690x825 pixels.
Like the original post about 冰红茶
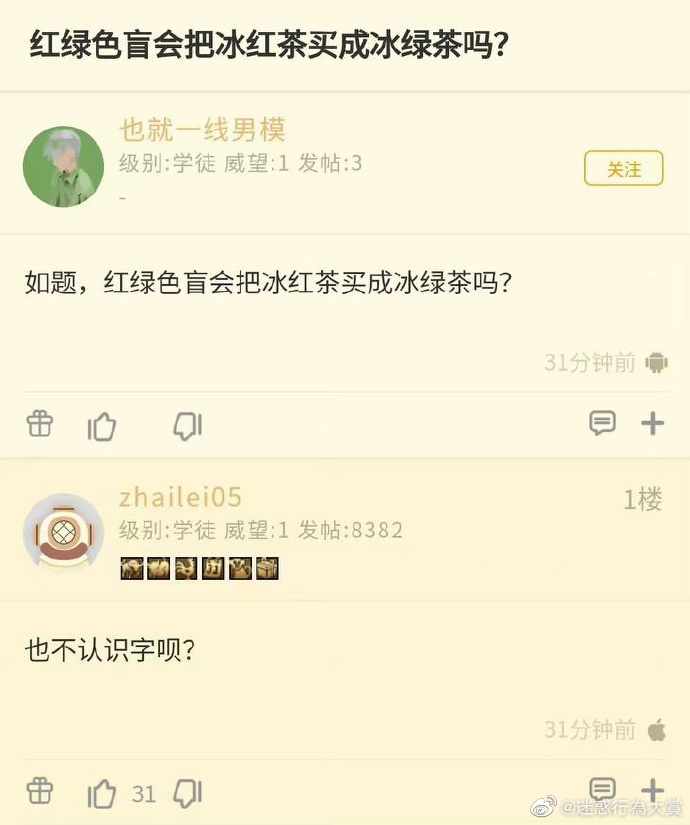point(102,427)
